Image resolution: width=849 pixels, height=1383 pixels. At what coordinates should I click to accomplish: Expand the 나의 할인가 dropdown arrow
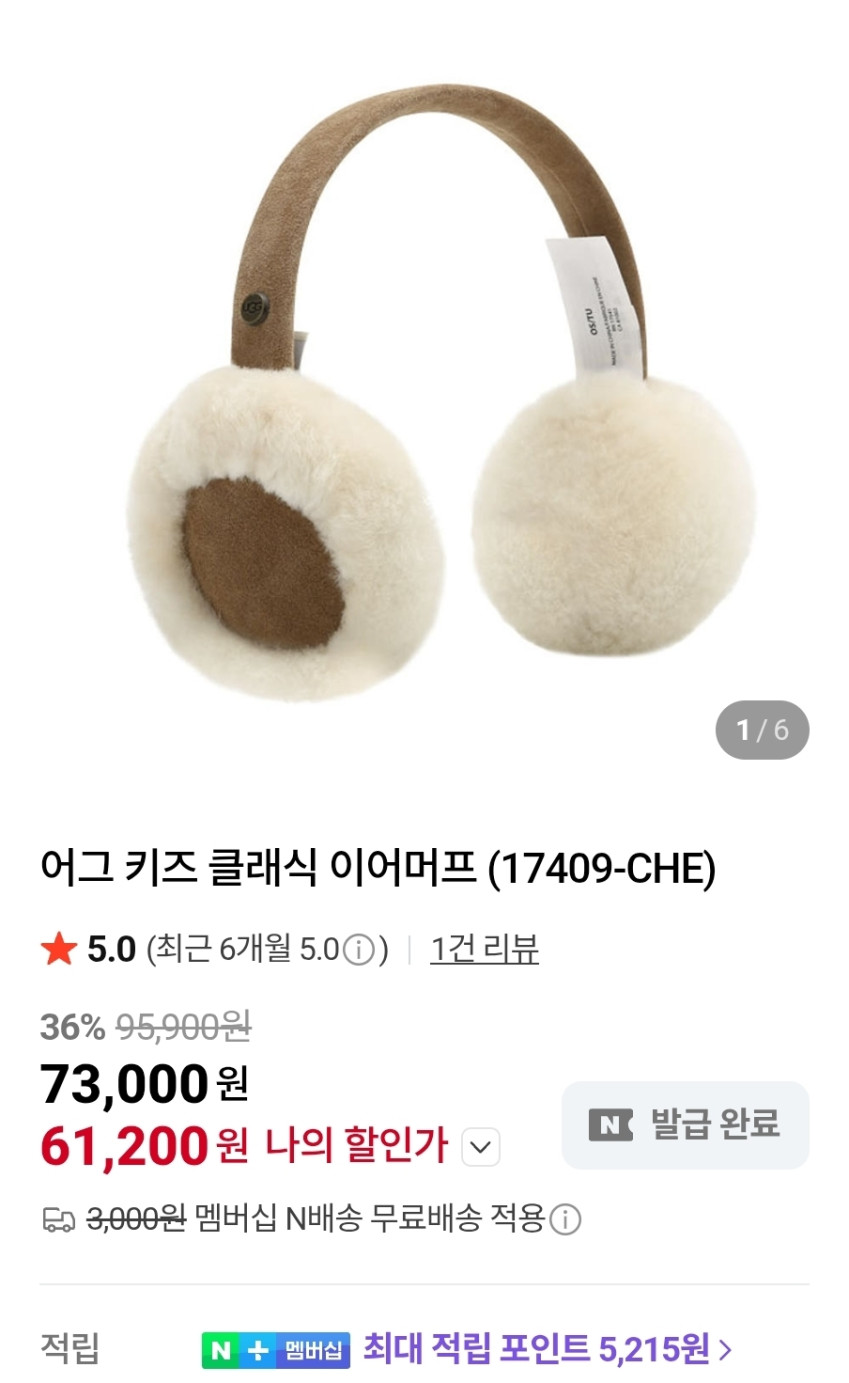point(481,1147)
